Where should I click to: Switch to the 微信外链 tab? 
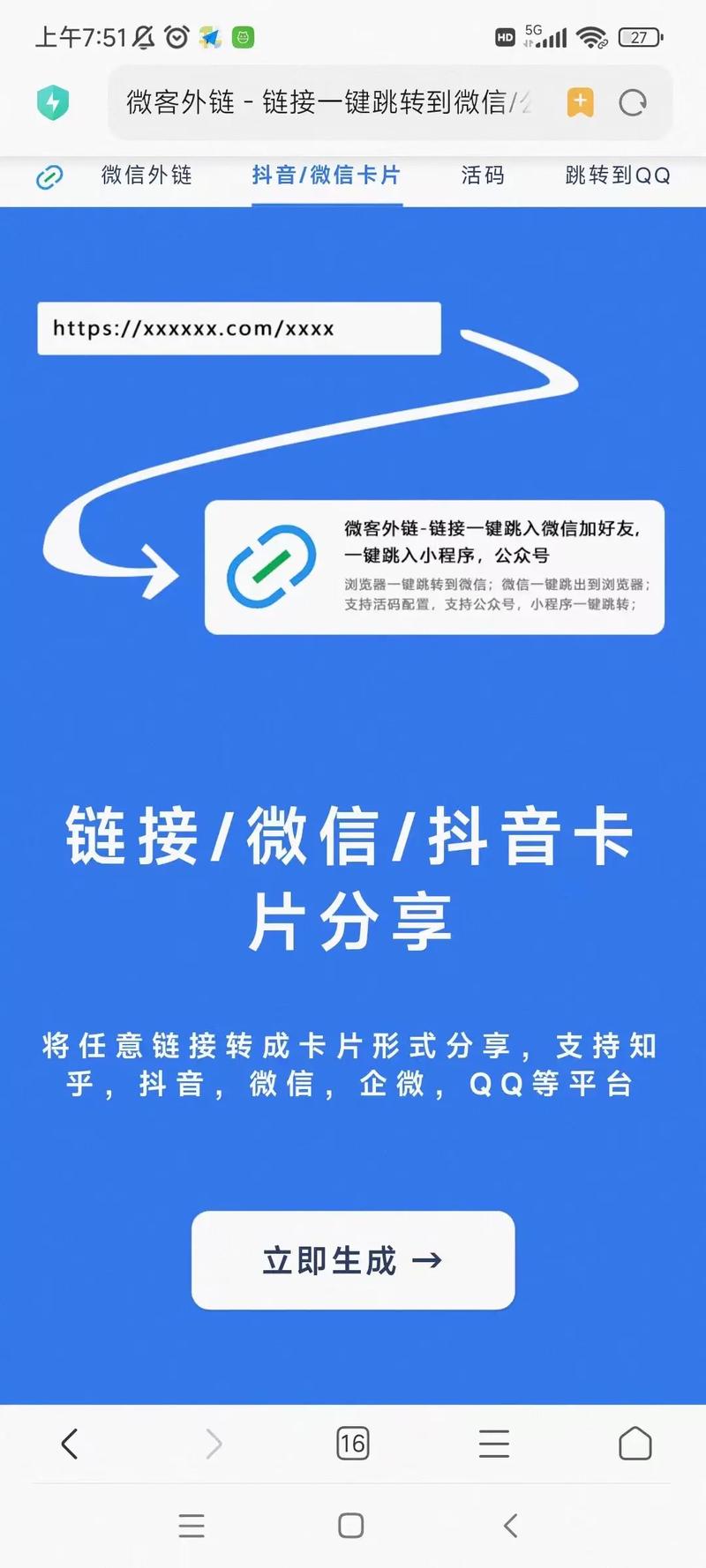(146, 175)
